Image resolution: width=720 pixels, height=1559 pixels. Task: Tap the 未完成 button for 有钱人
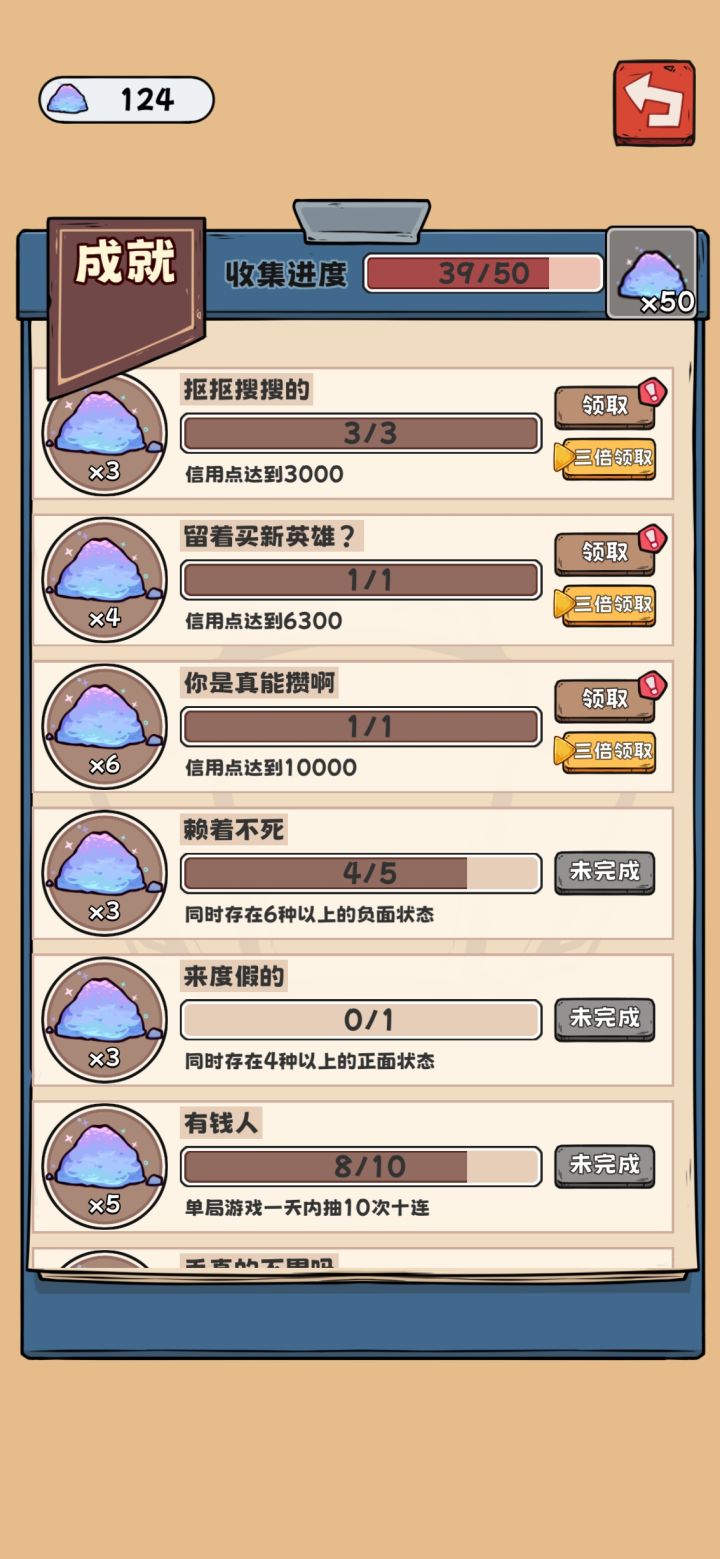[604, 1166]
